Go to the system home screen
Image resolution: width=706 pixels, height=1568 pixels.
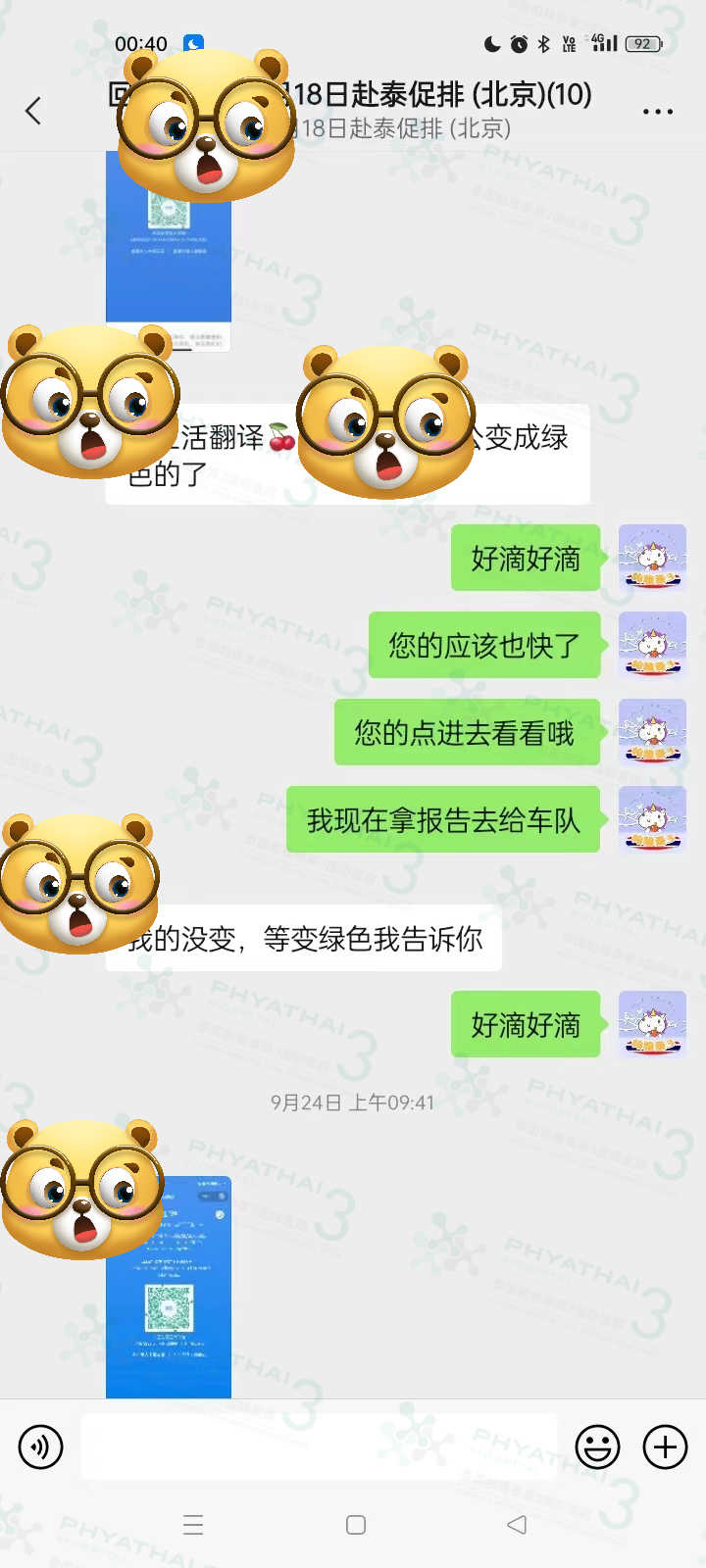point(356,1525)
